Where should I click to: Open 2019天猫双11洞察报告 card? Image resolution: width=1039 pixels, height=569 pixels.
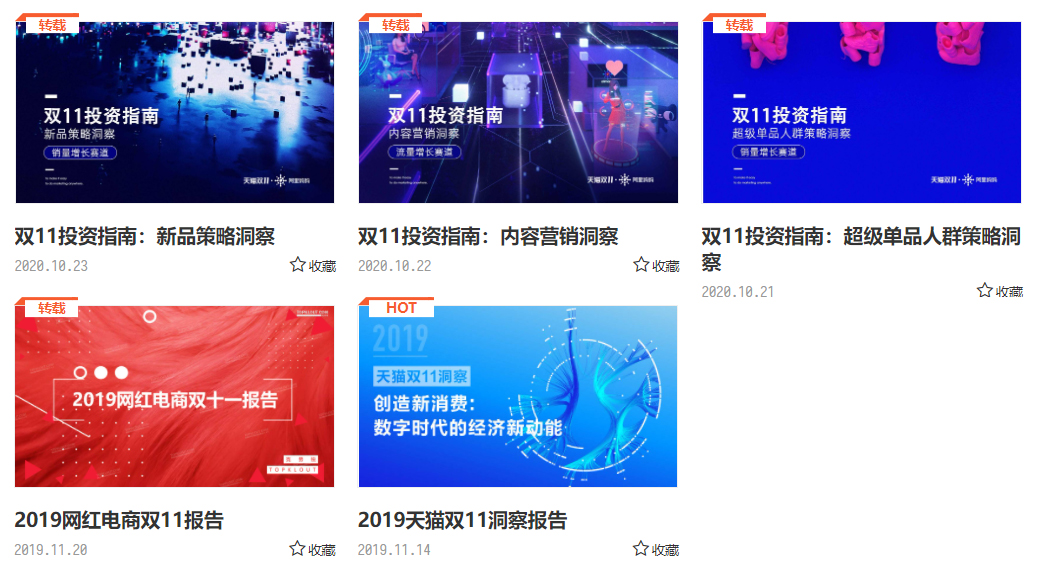click(518, 396)
